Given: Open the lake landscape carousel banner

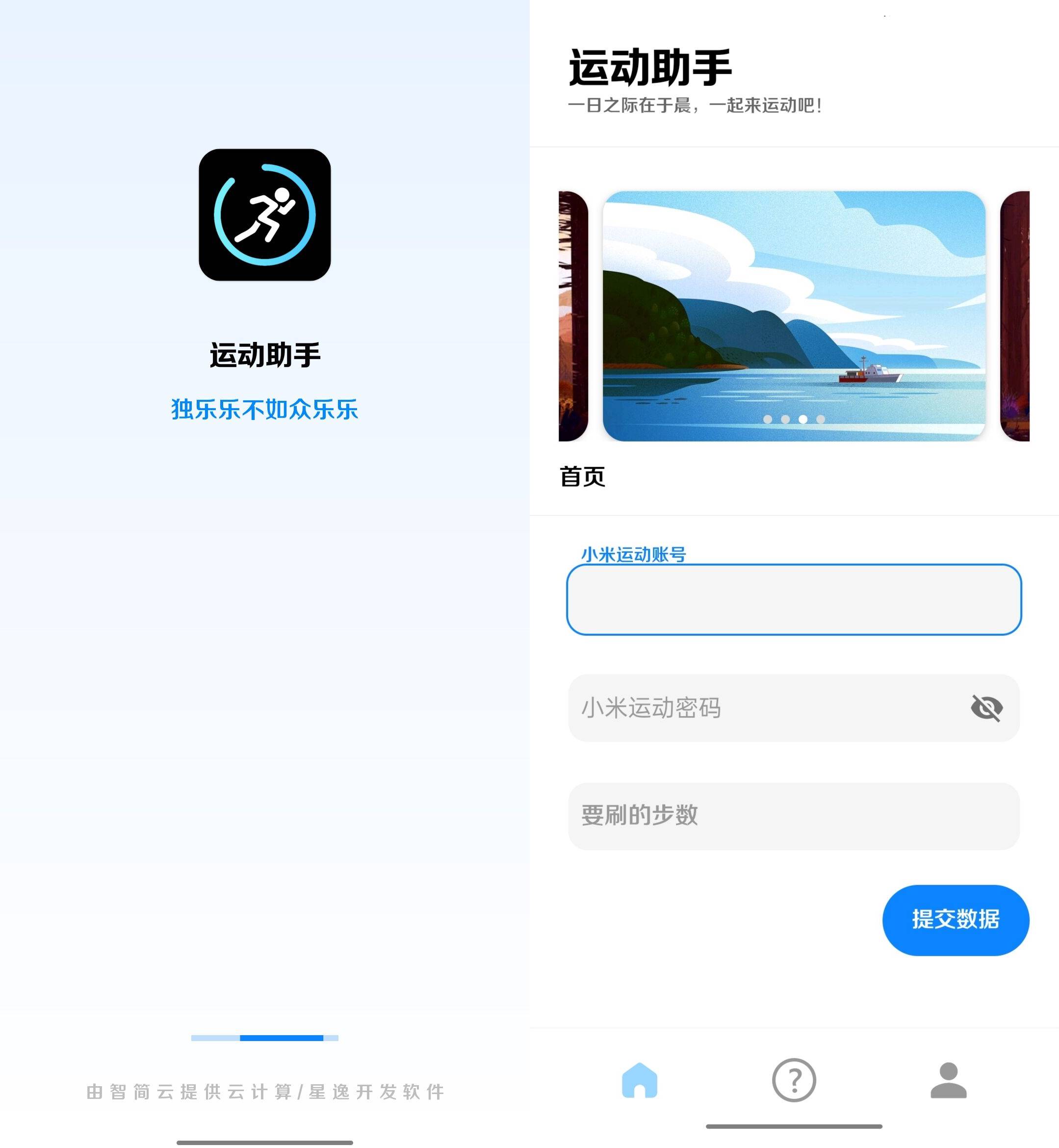Looking at the screenshot, I should click(794, 316).
